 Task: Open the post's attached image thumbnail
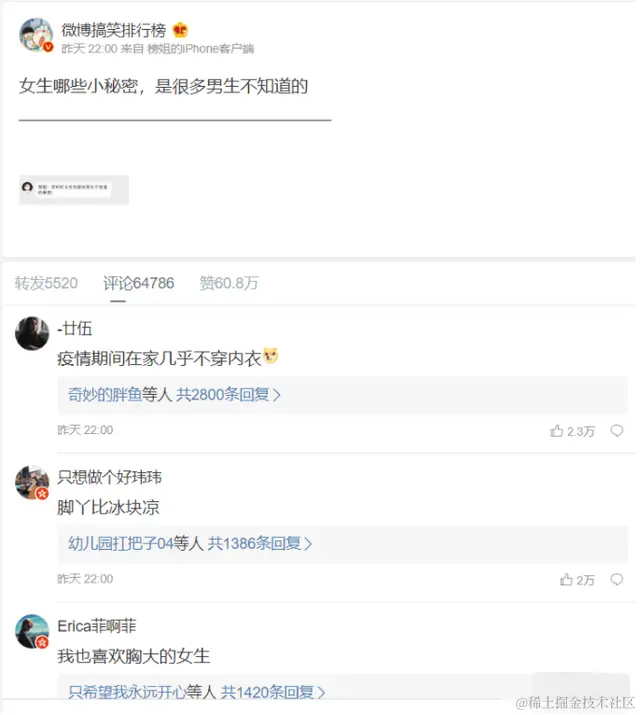[74, 189]
